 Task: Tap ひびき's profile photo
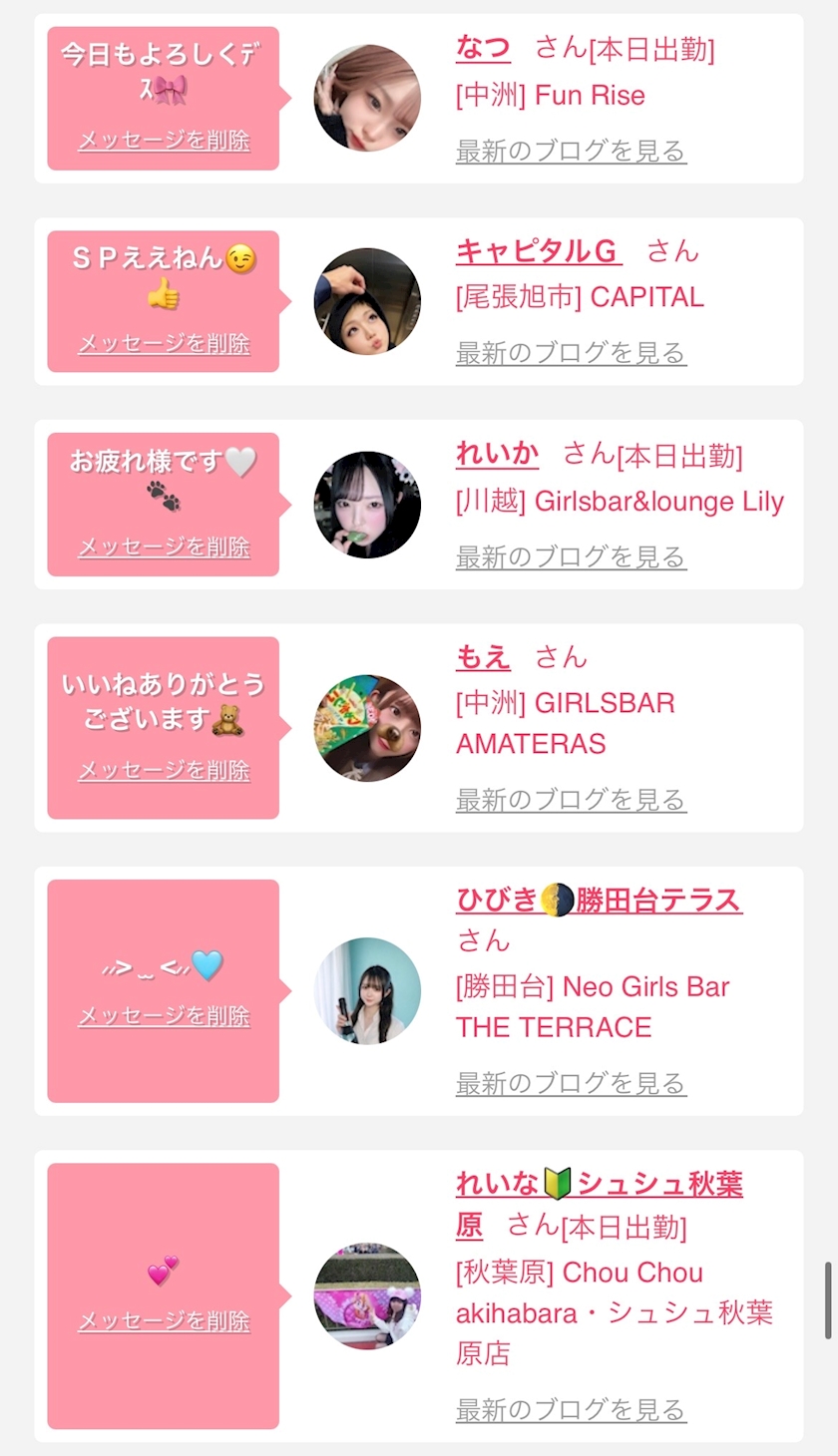[x=367, y=991]
